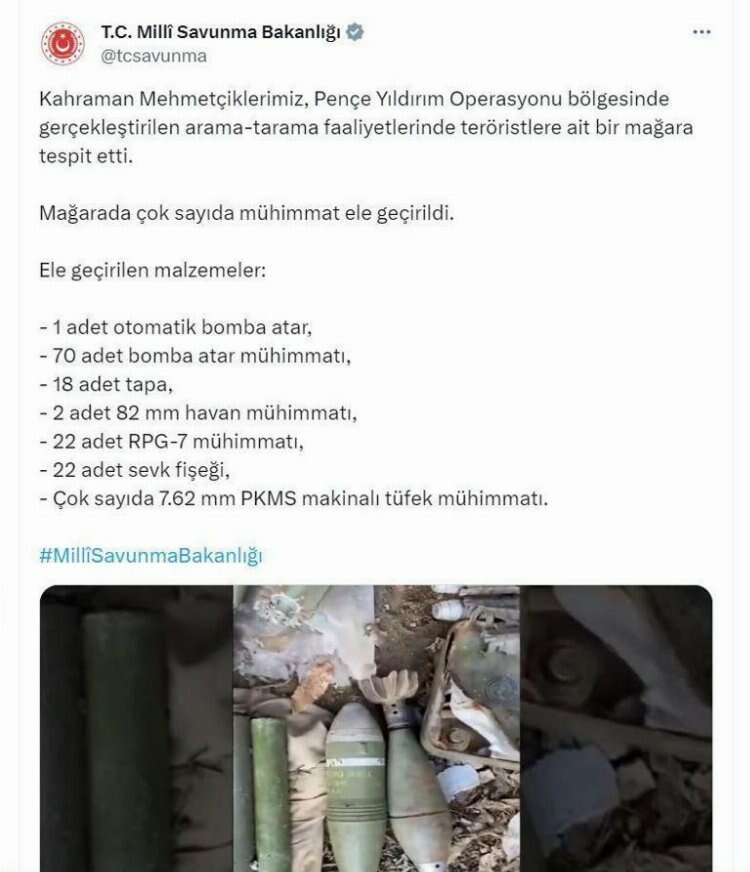Open T.C. Millî Savunma Bakanlığı profile avatar
750x872 pixels.
point(62,43)
